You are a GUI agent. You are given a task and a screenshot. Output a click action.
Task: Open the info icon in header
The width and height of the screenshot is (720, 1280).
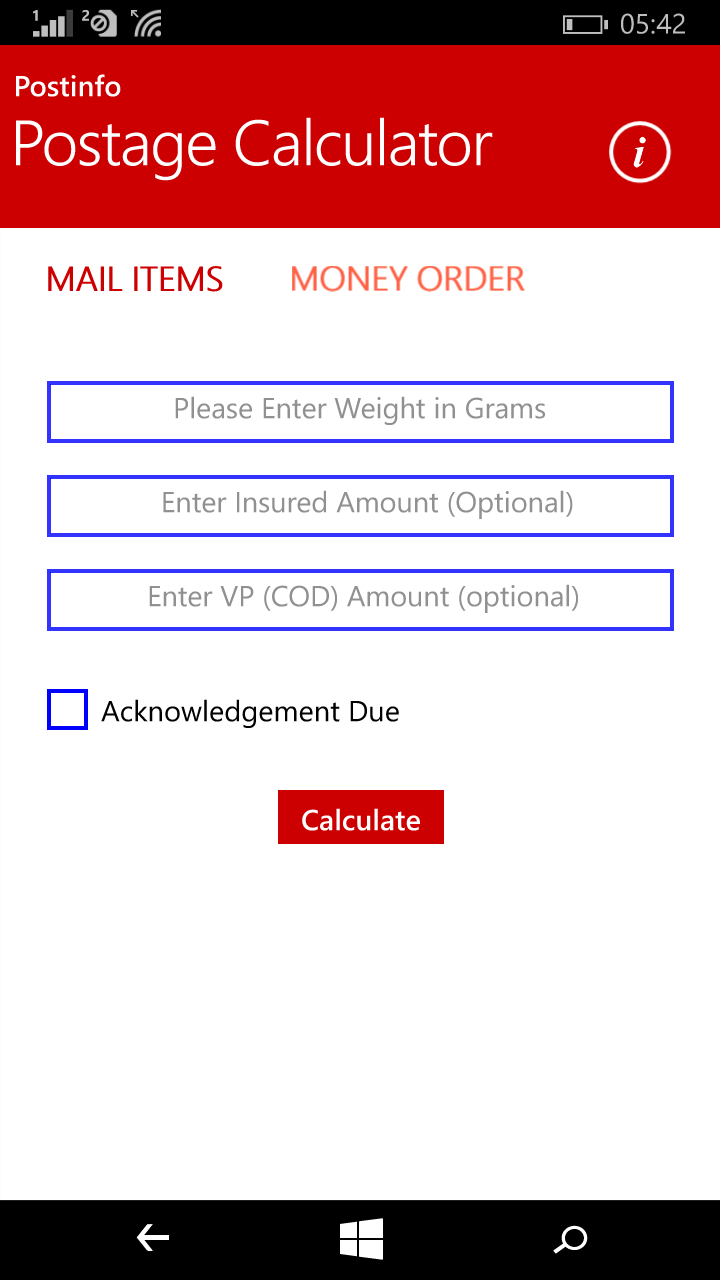coord(639,153)
